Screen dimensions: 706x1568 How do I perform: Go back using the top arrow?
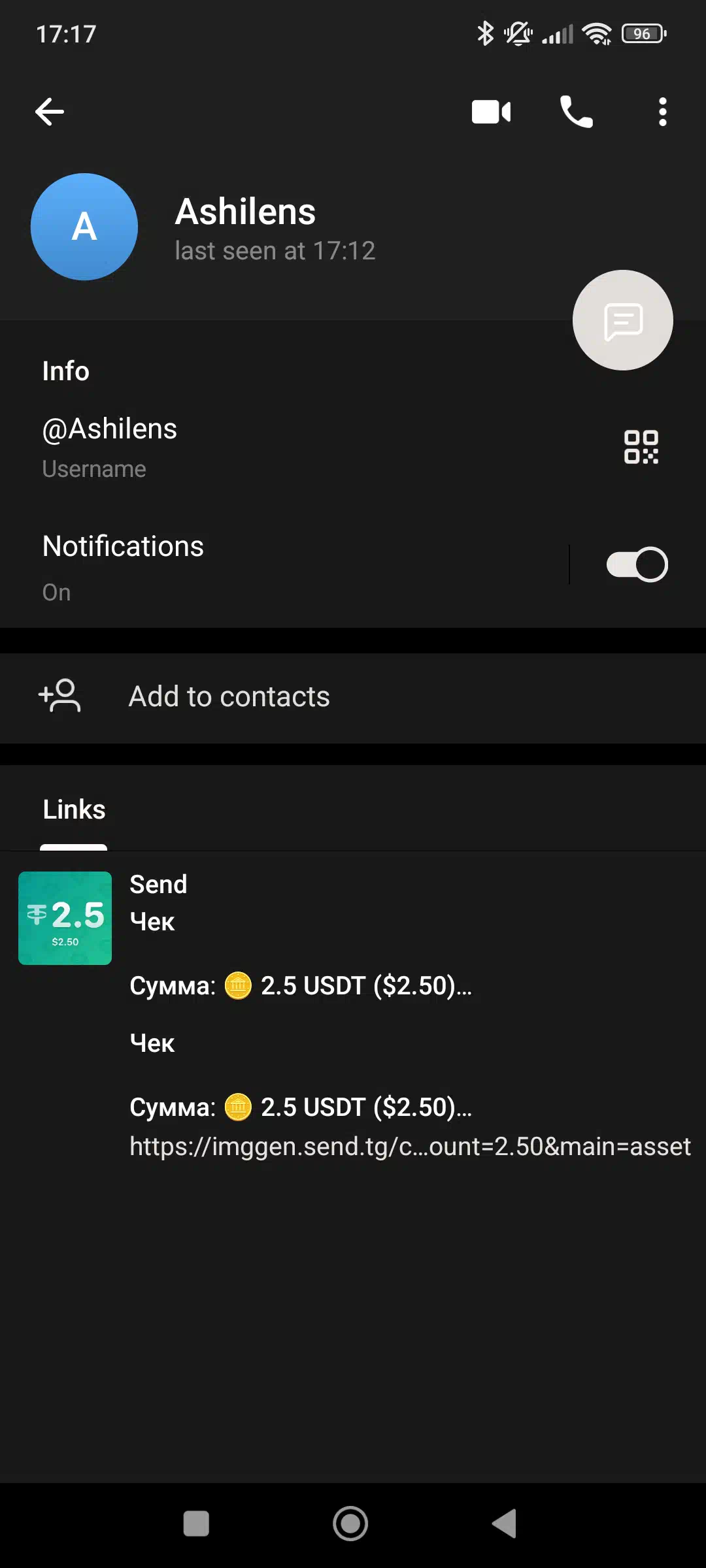pyautogui.click(x=50, y=112)
